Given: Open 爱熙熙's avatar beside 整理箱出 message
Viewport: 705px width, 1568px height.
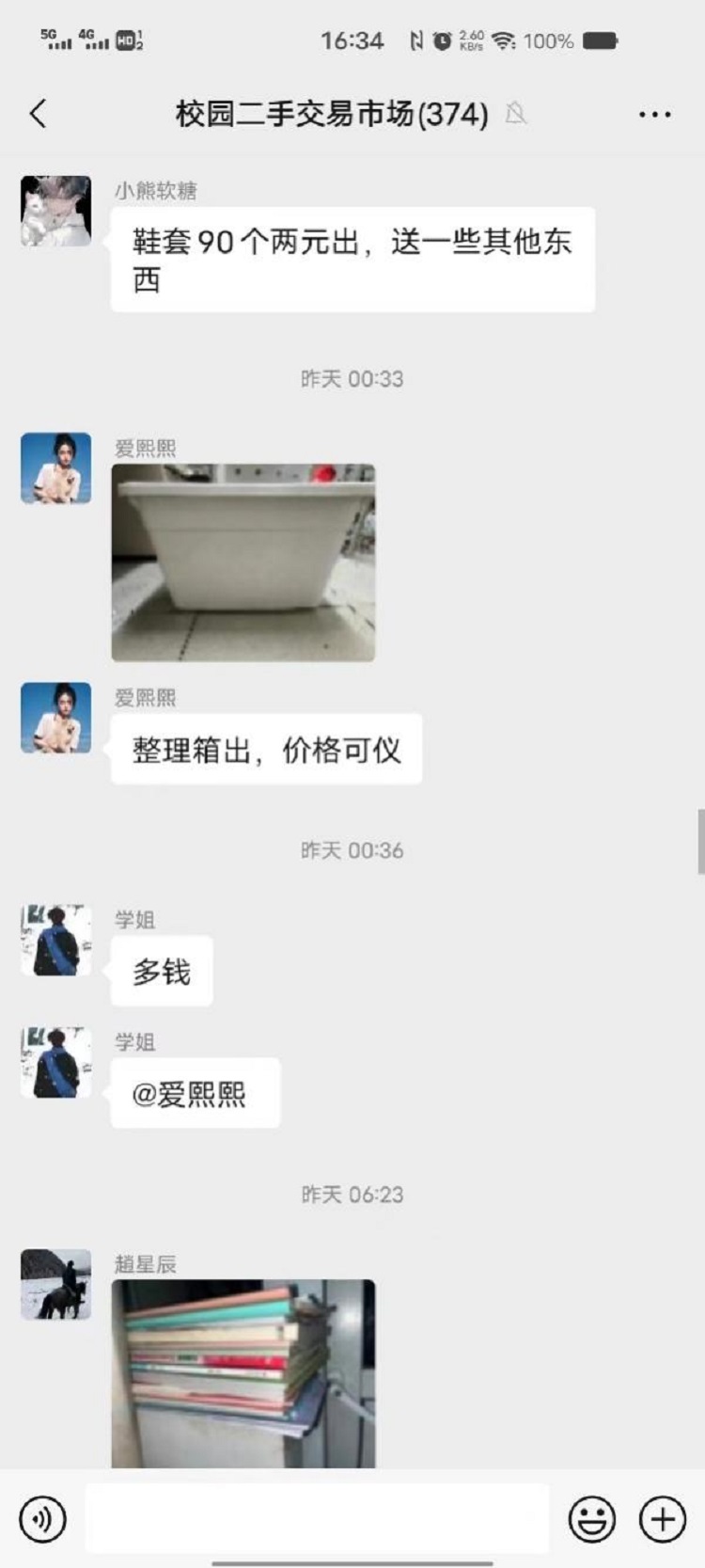Looking at the screenshot, I should (x=56, y=718).
